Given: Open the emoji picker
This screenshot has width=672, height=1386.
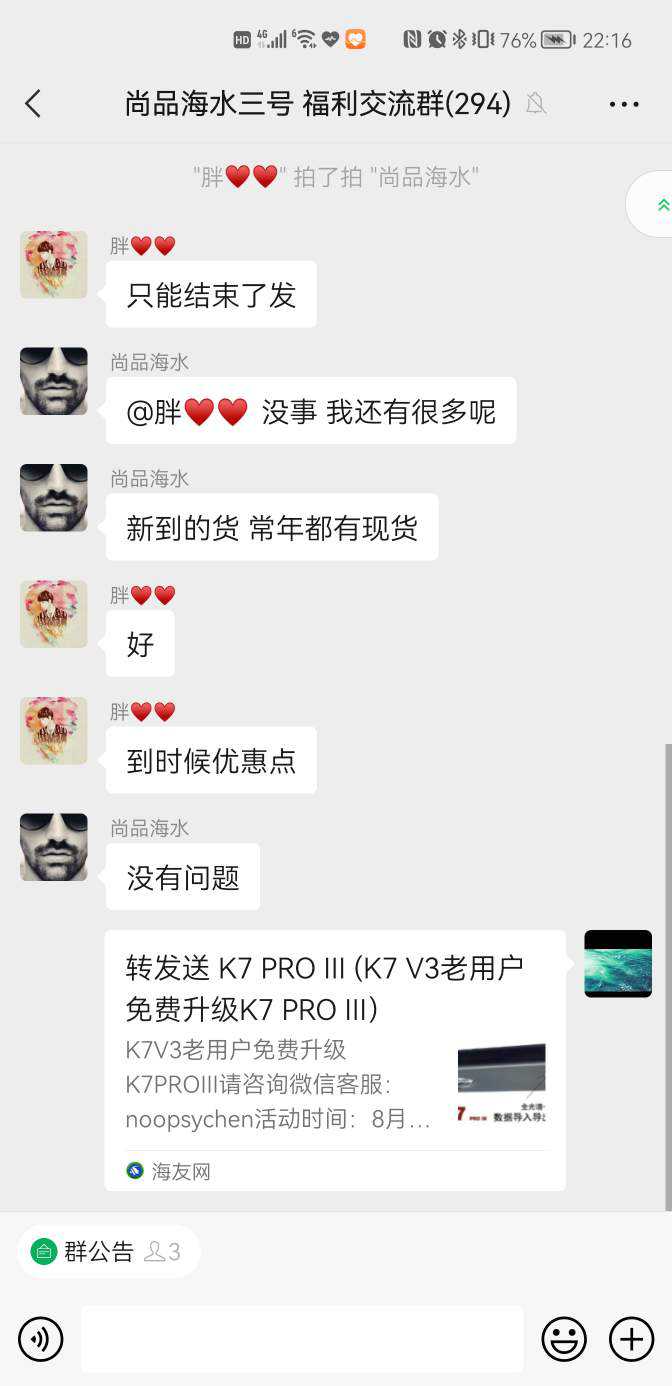Looking at the screenshot, I should coord(564,1339).
